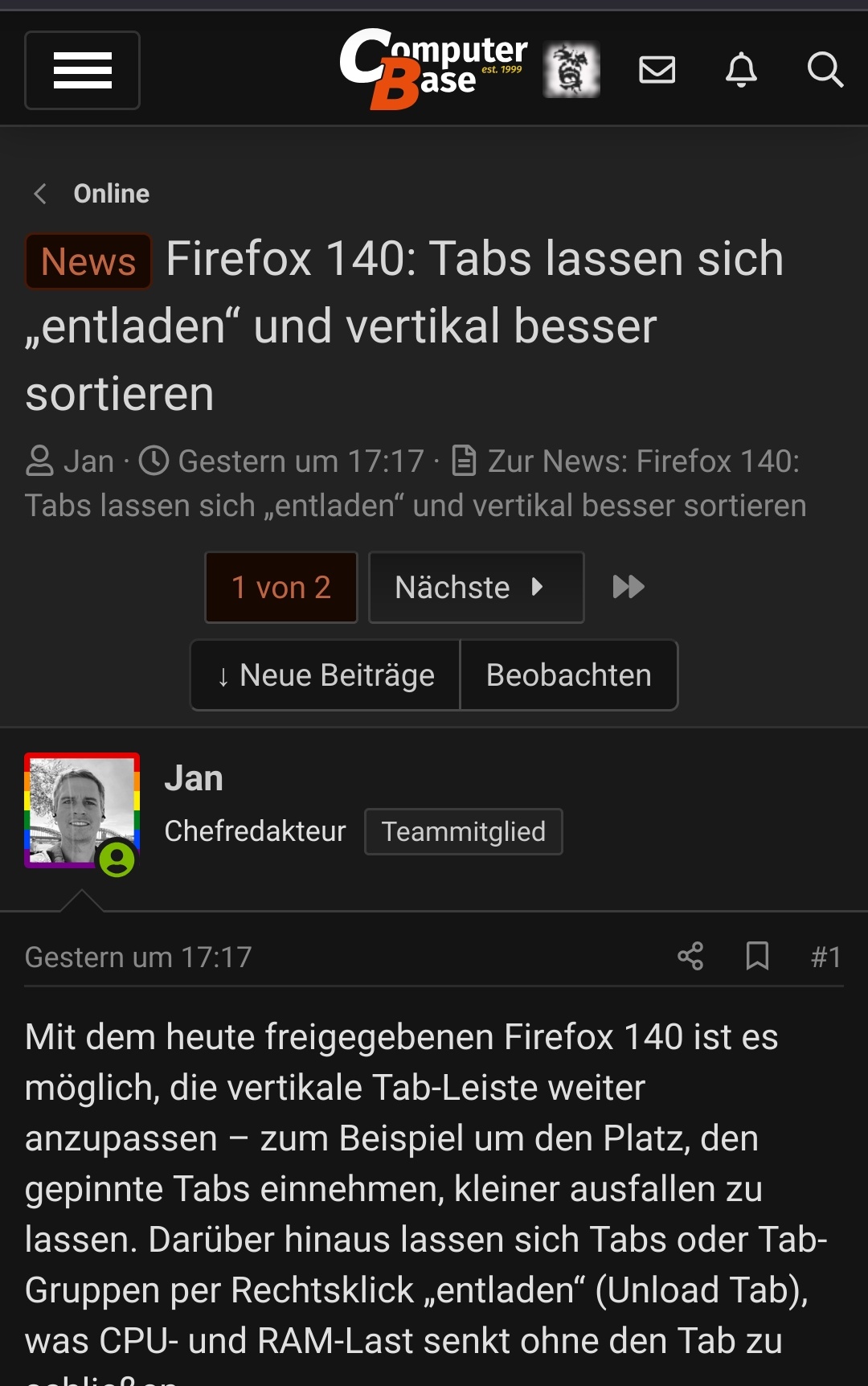Go back using the Online breadcrumb chevron
868x1386 pixels.
pyautogui.click(x=39, y=193)
